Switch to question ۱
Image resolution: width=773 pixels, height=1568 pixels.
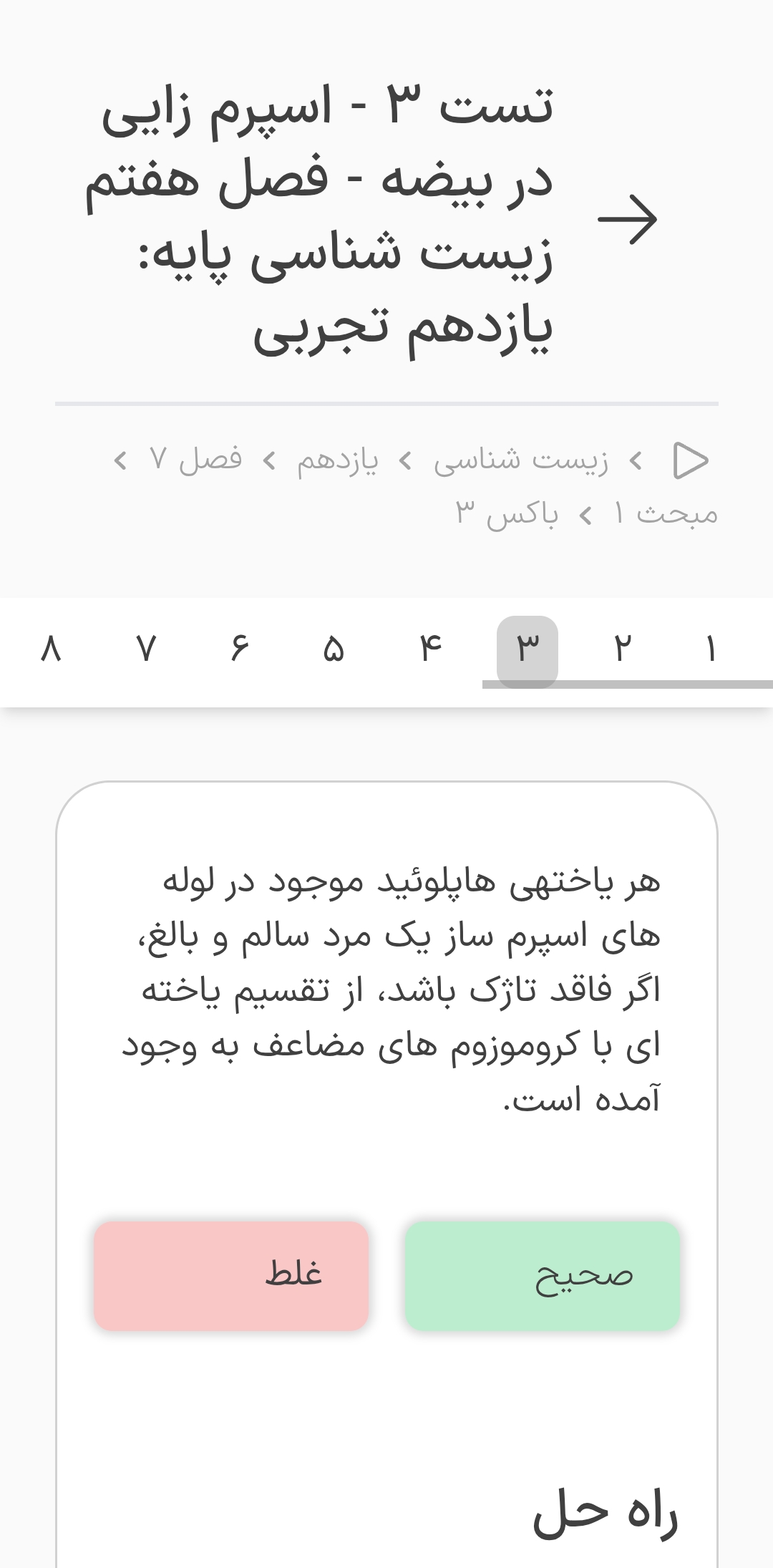pos(710,650)
